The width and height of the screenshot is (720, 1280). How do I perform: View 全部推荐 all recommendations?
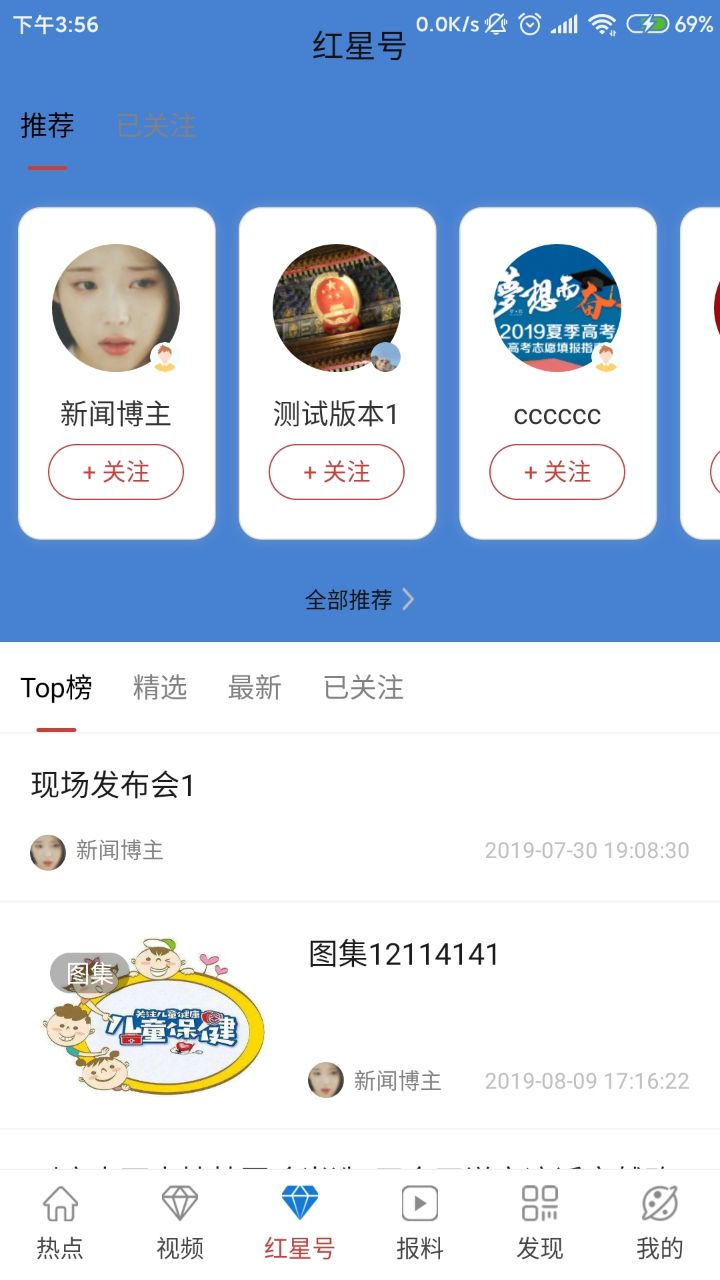[359, 600]
